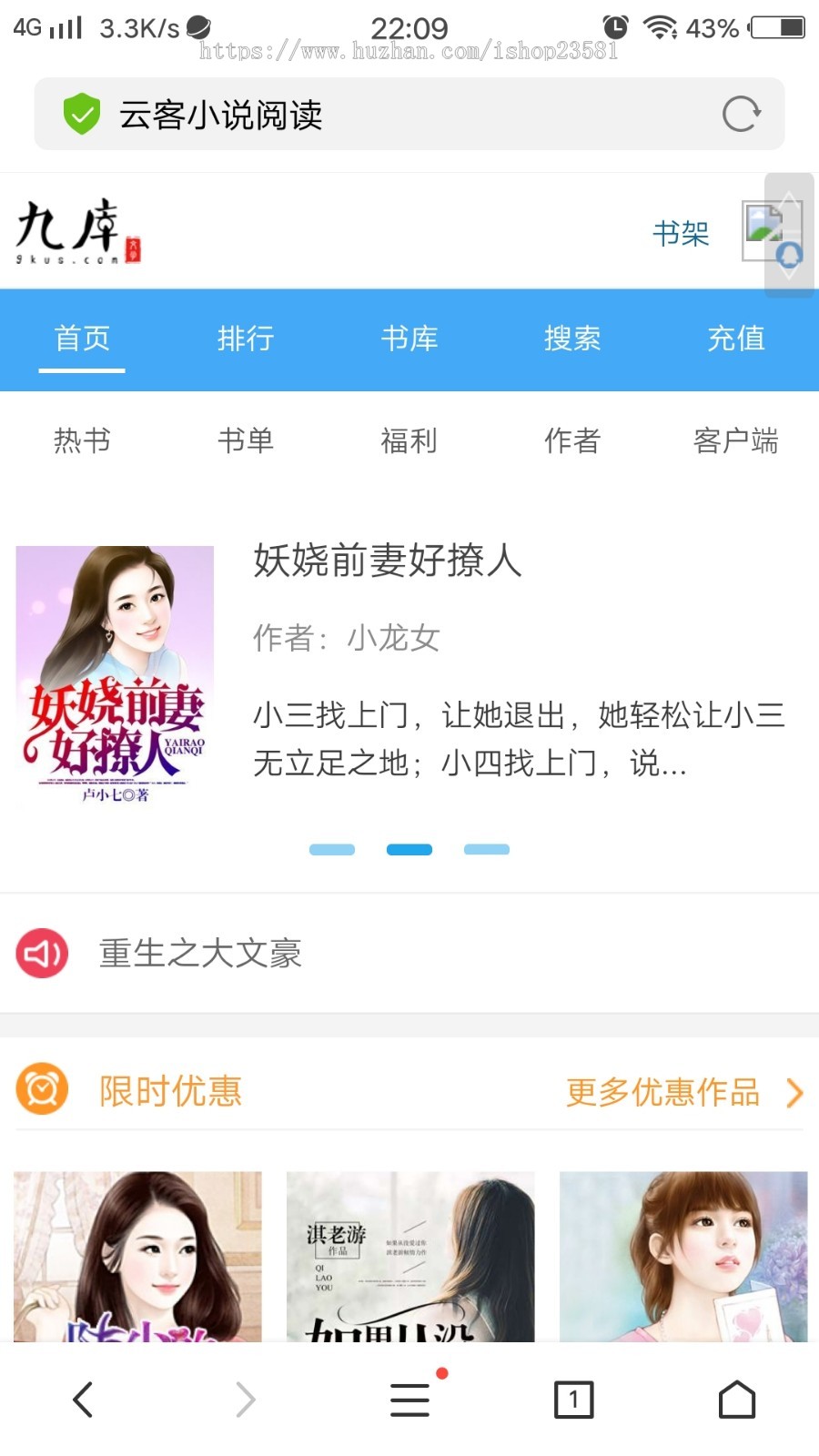Screen dimensions: 819x1456
Task: Switch to the 书库 tab
Action: coord(409,339)
